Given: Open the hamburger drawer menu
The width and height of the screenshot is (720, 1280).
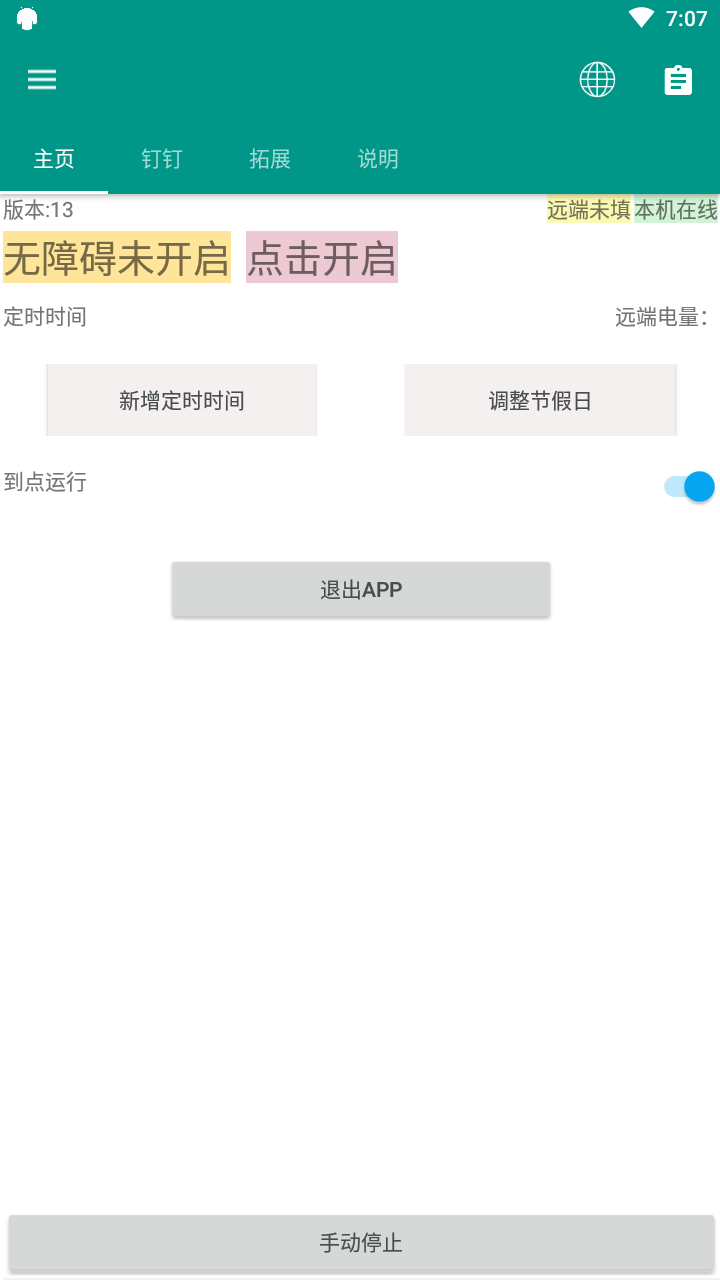Looking at the screenshot, I should coord(42,80).
